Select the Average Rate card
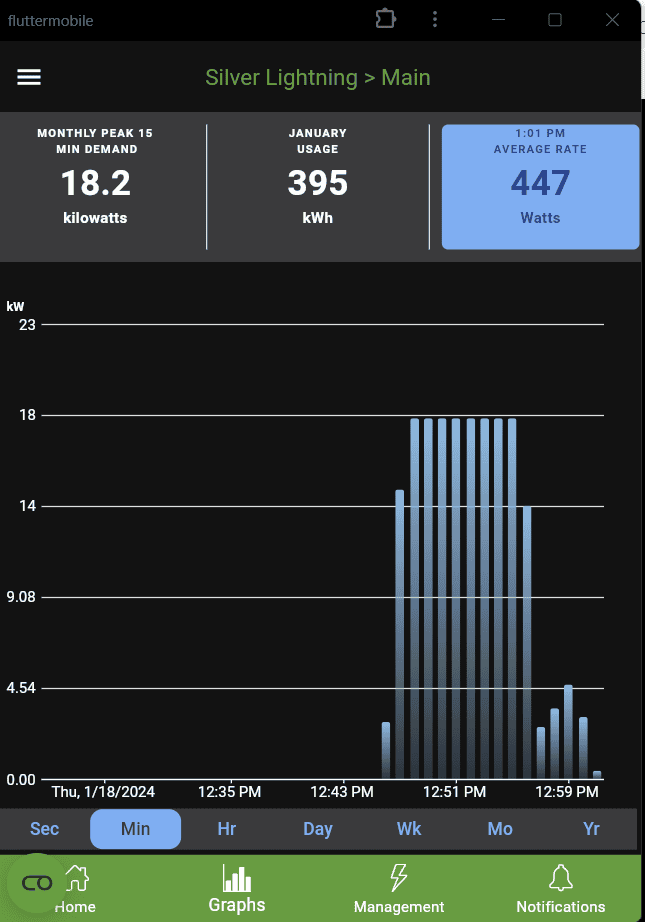Screen dimensions: 645x922 point(540,187)
